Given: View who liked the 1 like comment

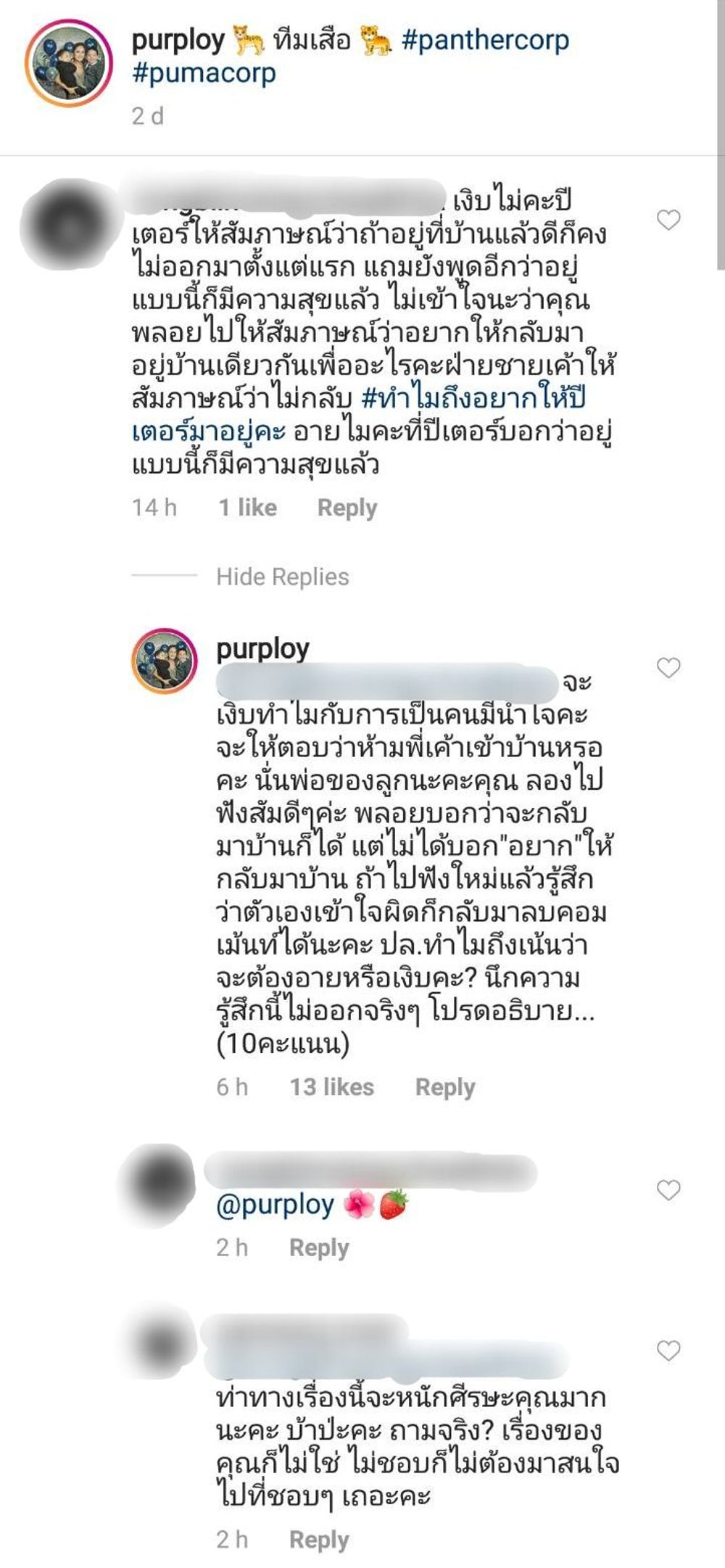Looking at the screenshot, I should coord(248,508).
